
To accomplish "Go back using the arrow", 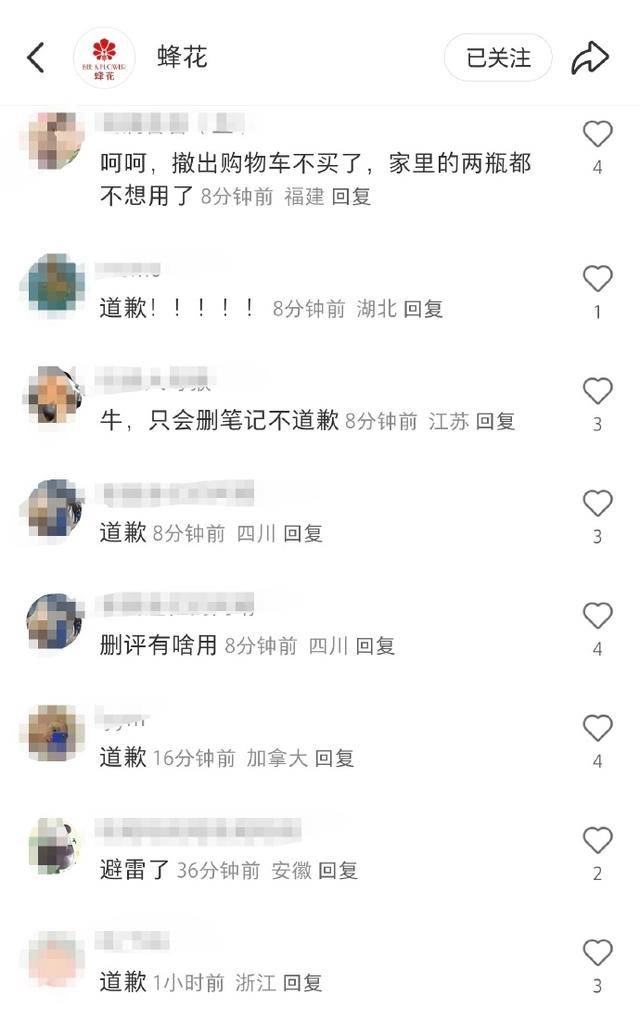I will pos(36,58).
